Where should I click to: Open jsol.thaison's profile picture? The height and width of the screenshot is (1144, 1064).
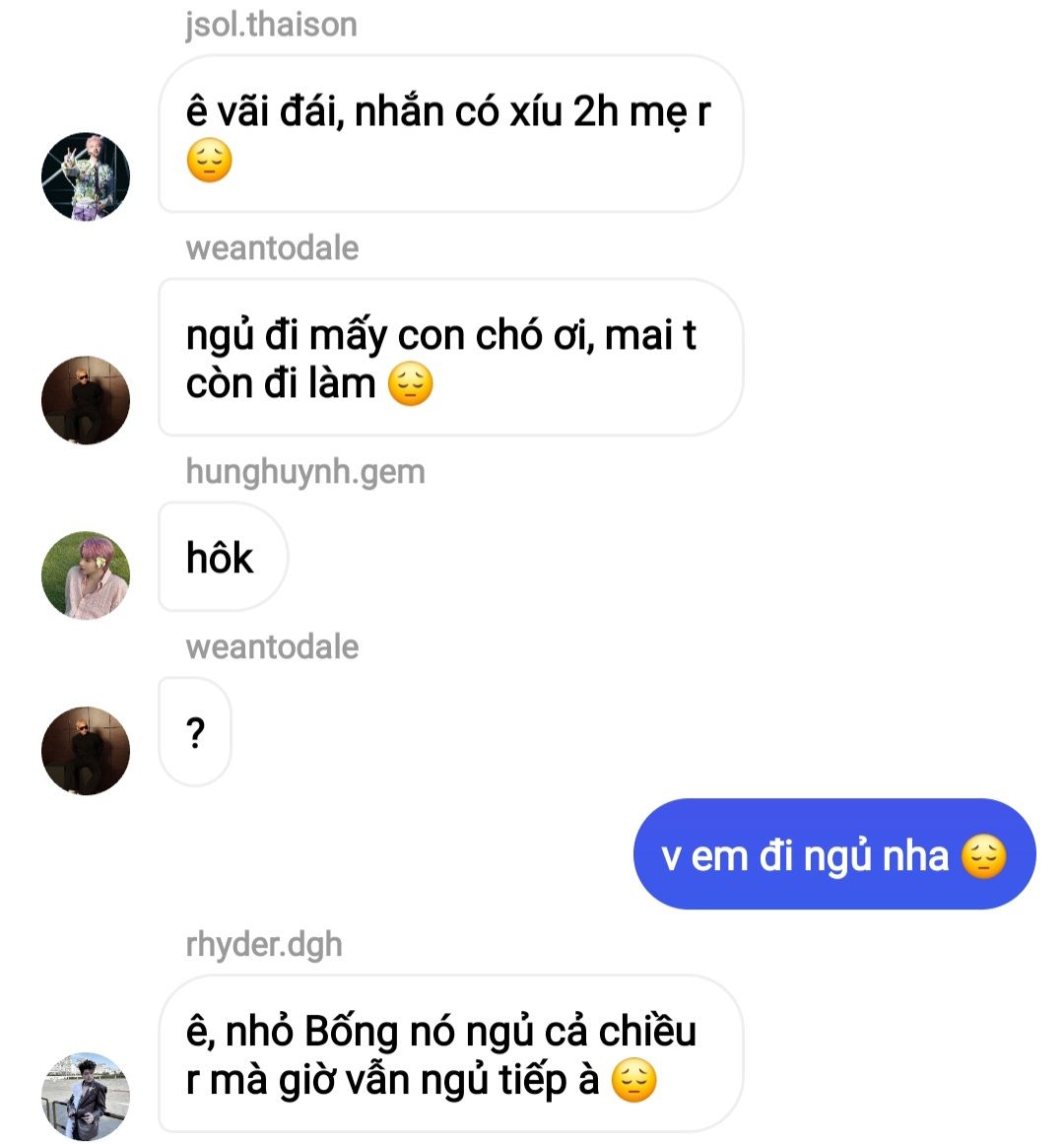(86, 177)
